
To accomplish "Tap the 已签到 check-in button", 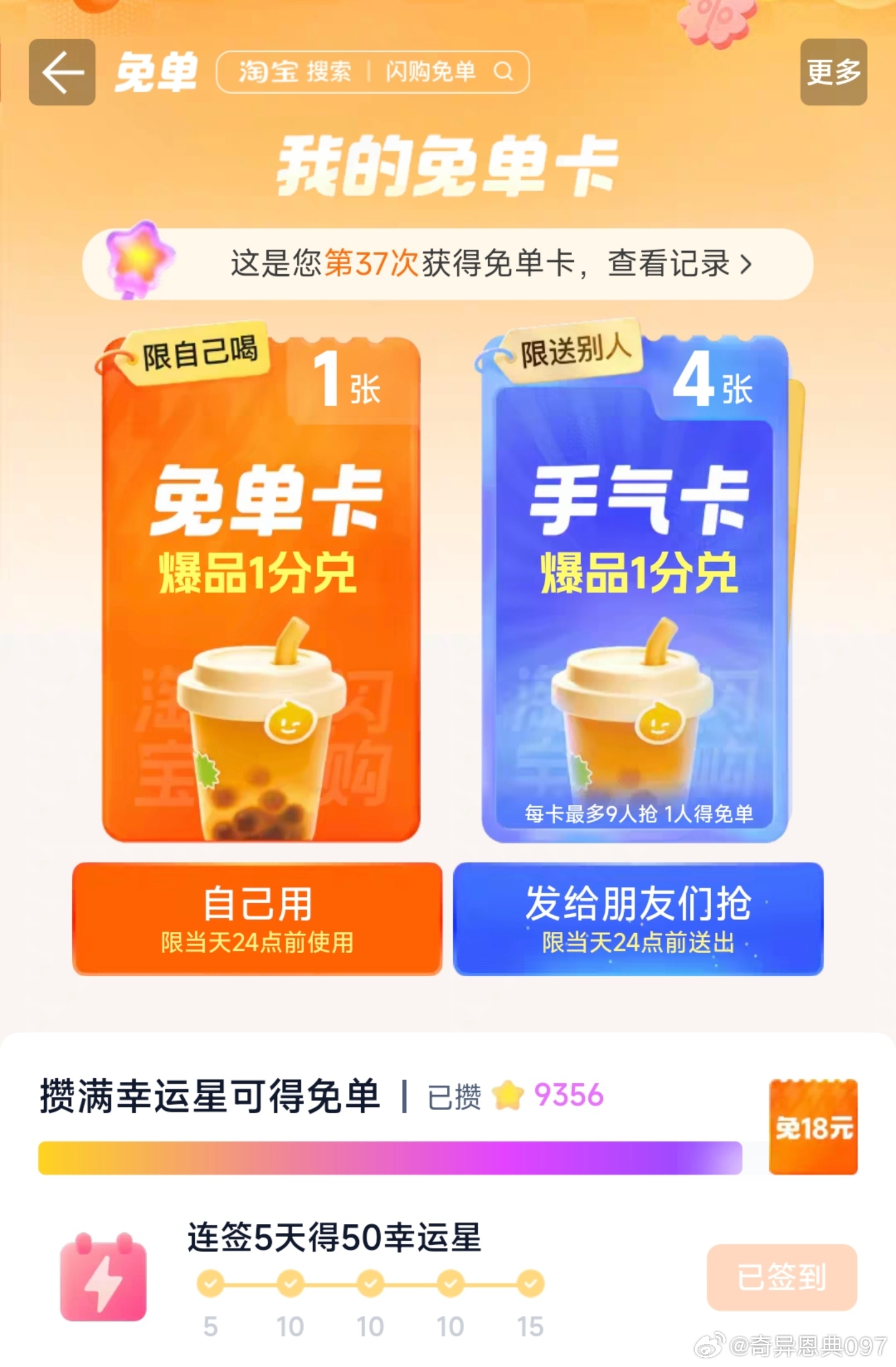I will click(782, 1277).
